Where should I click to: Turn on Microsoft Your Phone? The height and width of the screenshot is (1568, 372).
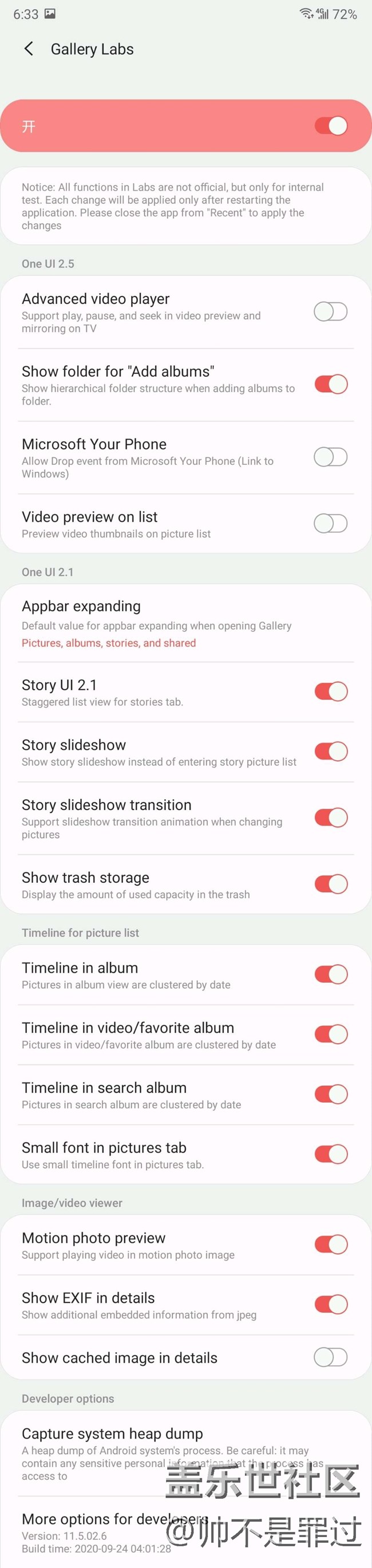tap(331, 457)
